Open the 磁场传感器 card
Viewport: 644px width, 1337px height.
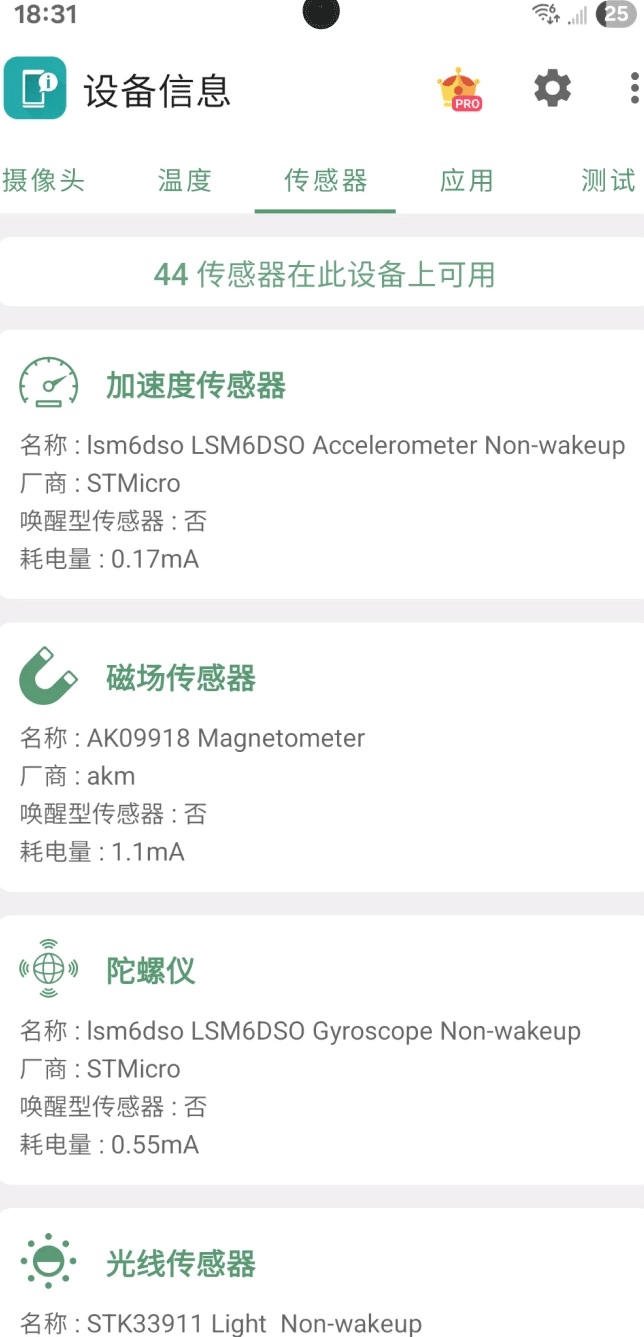tap(322, 757)
